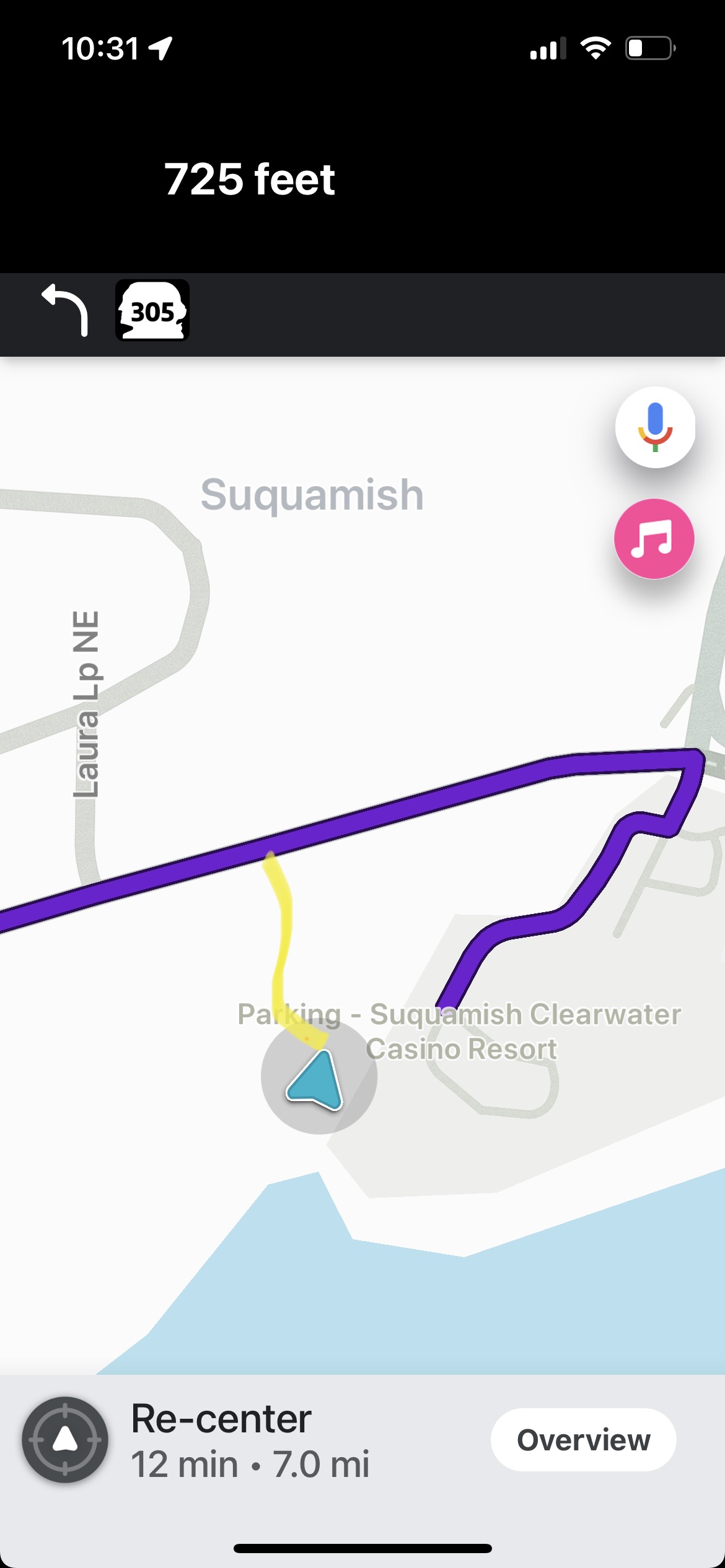725x1568 pixels.
Task: Show the route Overview
Action: point(583,1440)
